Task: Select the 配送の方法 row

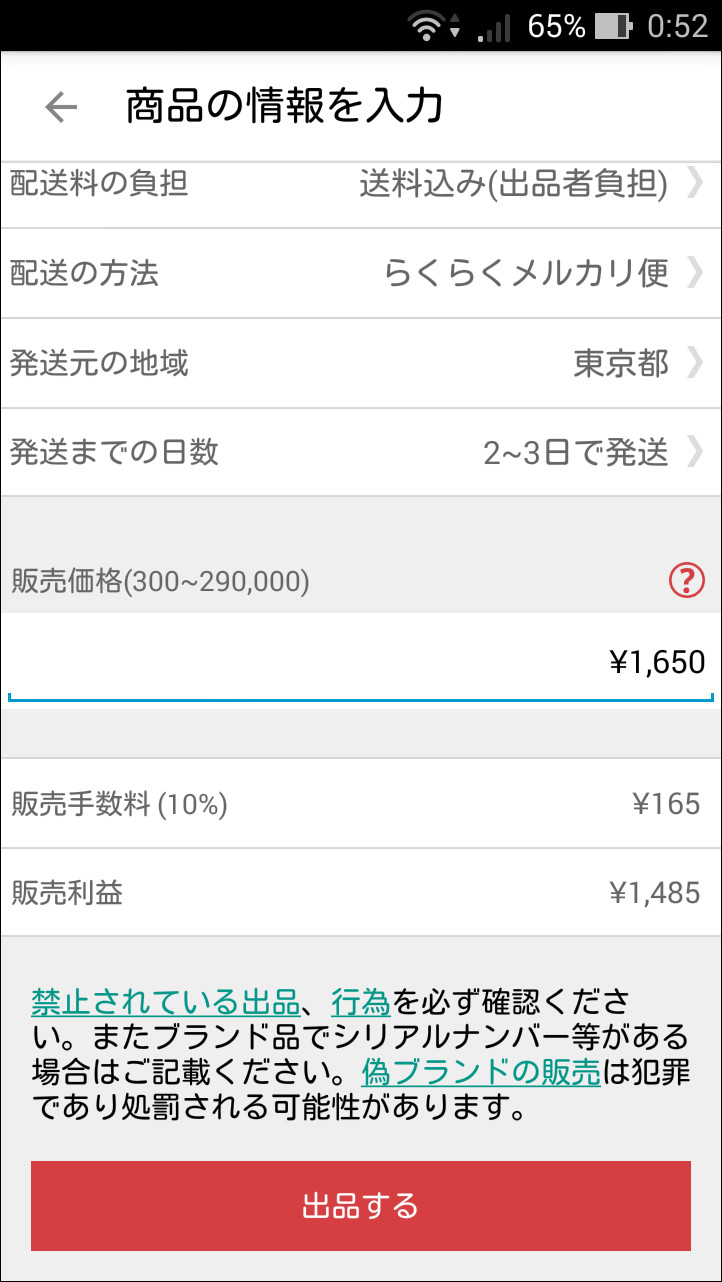Action: coord(361,273)
